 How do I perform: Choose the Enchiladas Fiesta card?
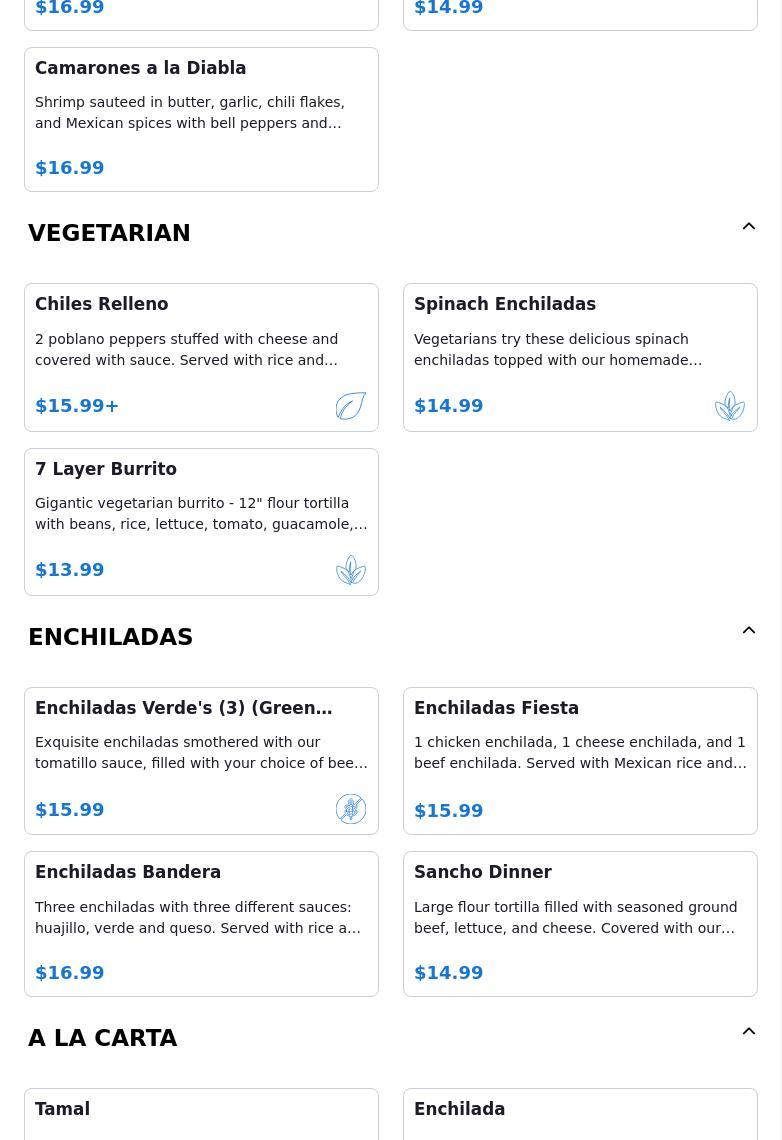coord(580,760)
